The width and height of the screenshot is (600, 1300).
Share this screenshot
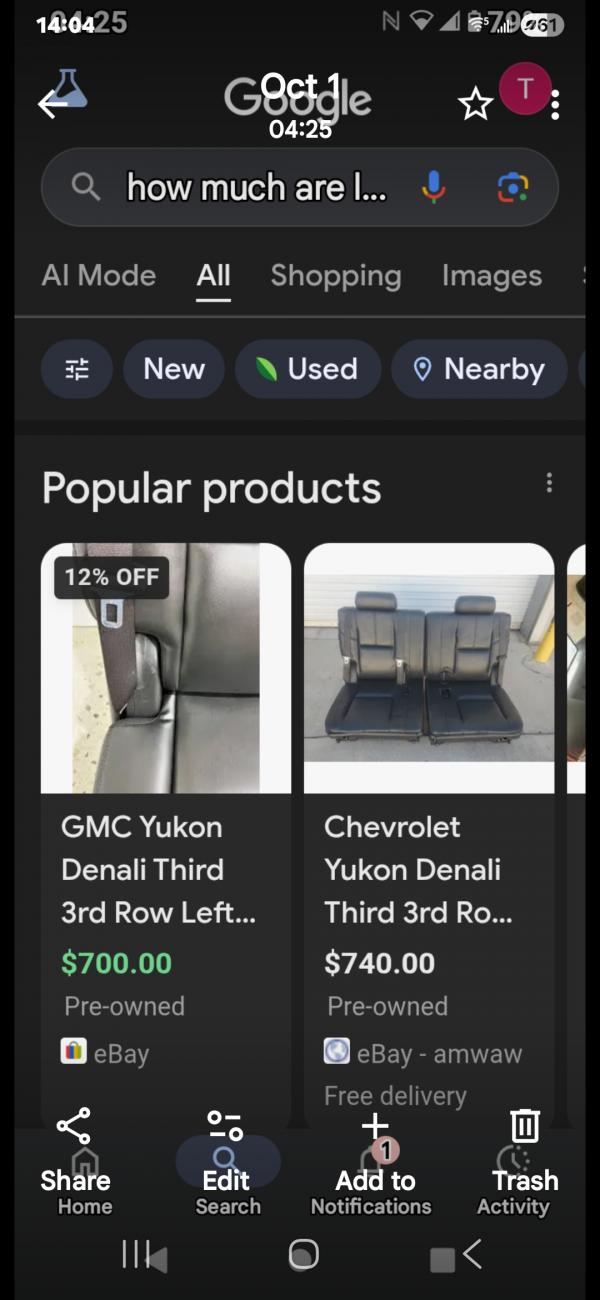click(75, 1150)
